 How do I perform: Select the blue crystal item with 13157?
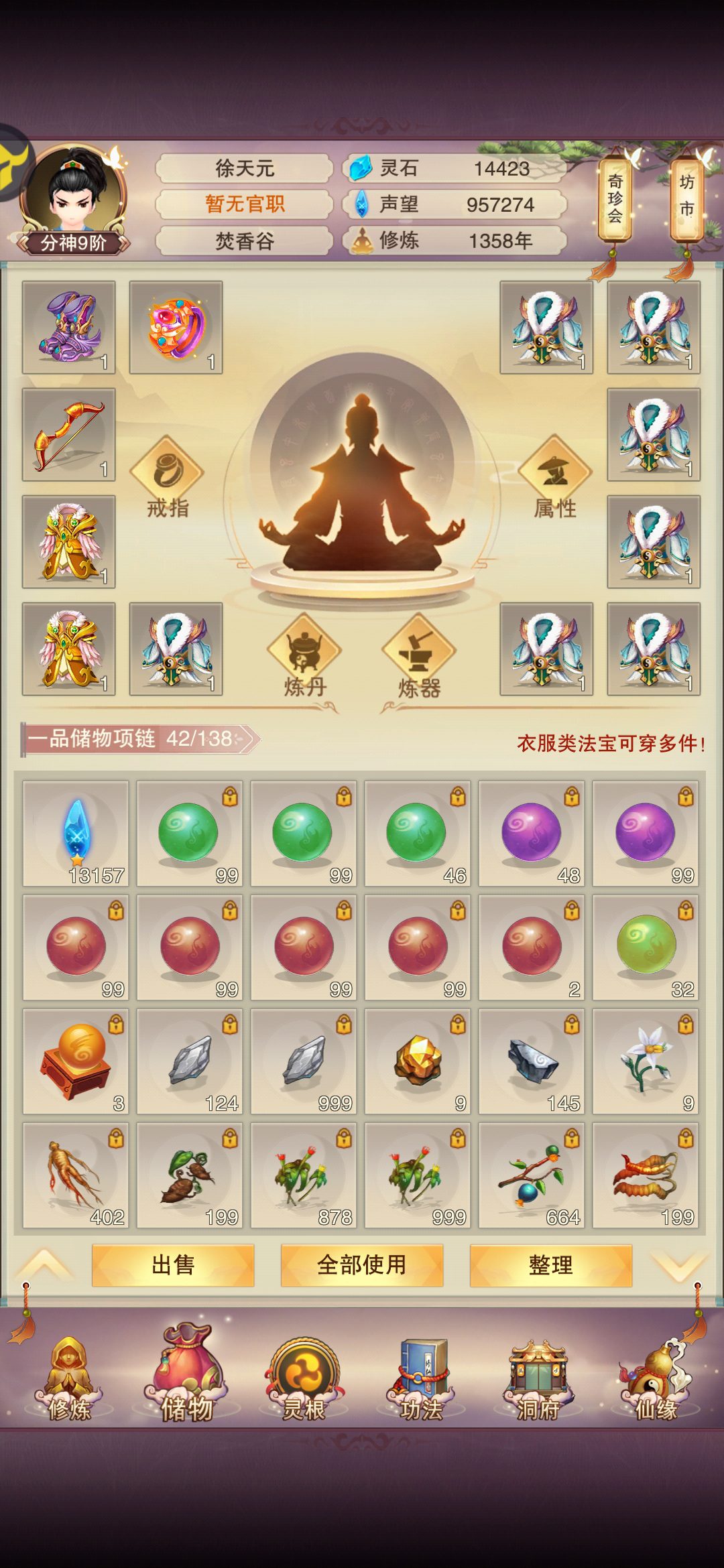76,834
